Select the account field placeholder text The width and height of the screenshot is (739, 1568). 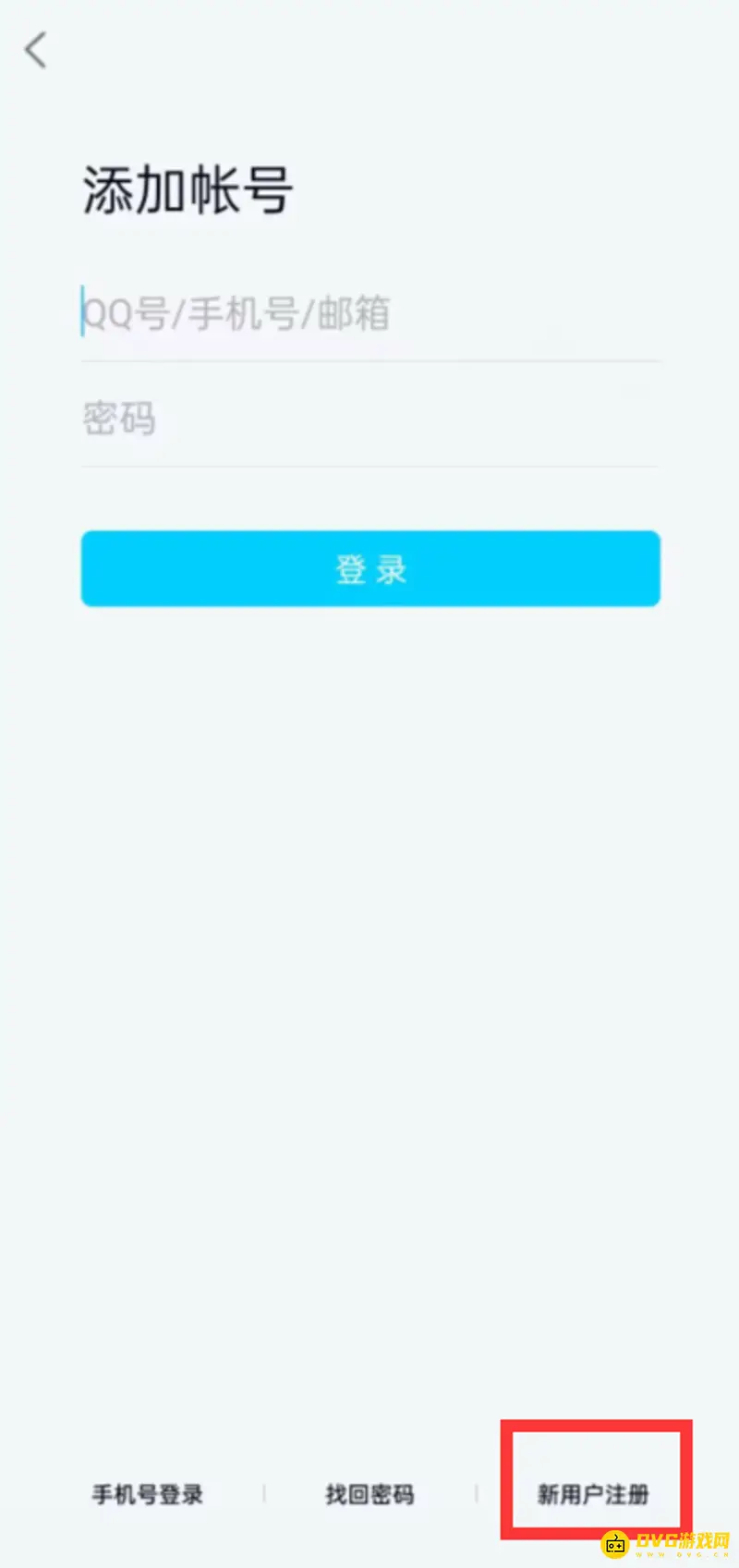[x=236, y=315]
